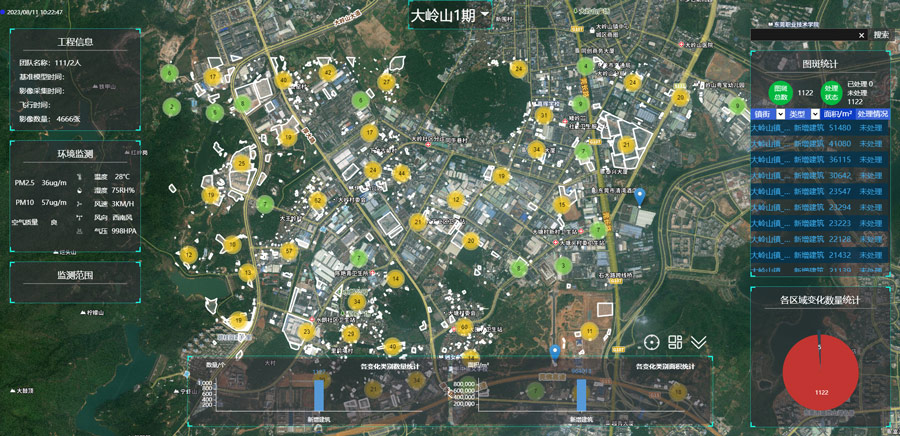The width and height of the screenshot is (900, 436).
Task: Tap the 搜索 button
Action: click(880, 35)
